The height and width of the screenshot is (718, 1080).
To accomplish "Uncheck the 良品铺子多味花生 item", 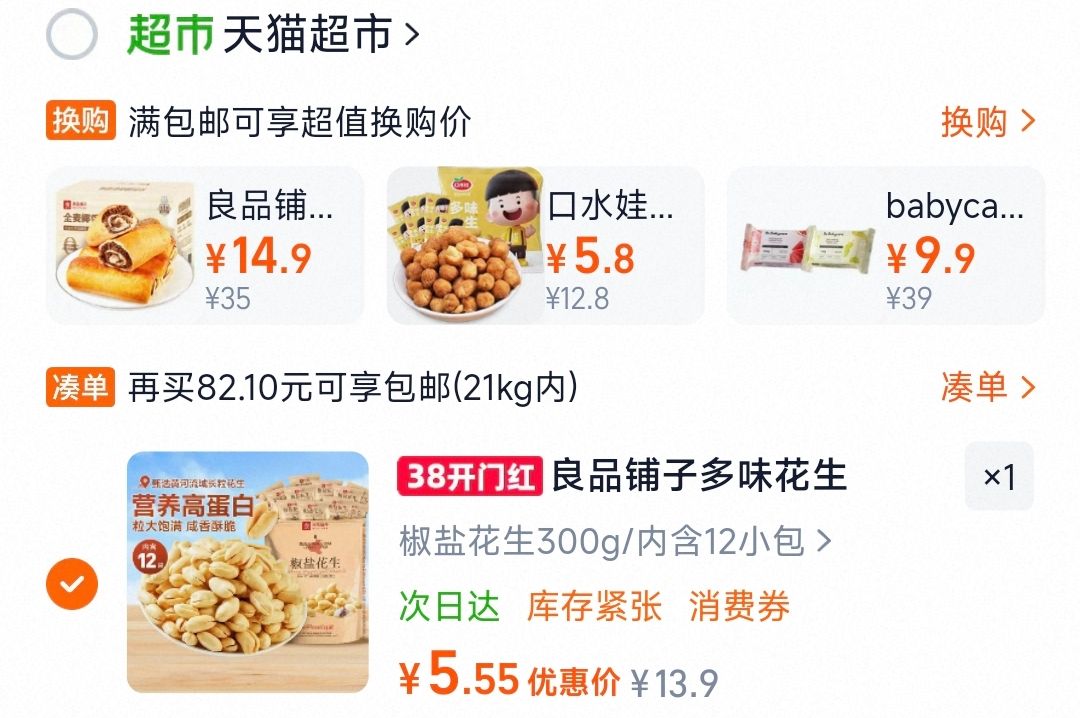I will 72,583.
